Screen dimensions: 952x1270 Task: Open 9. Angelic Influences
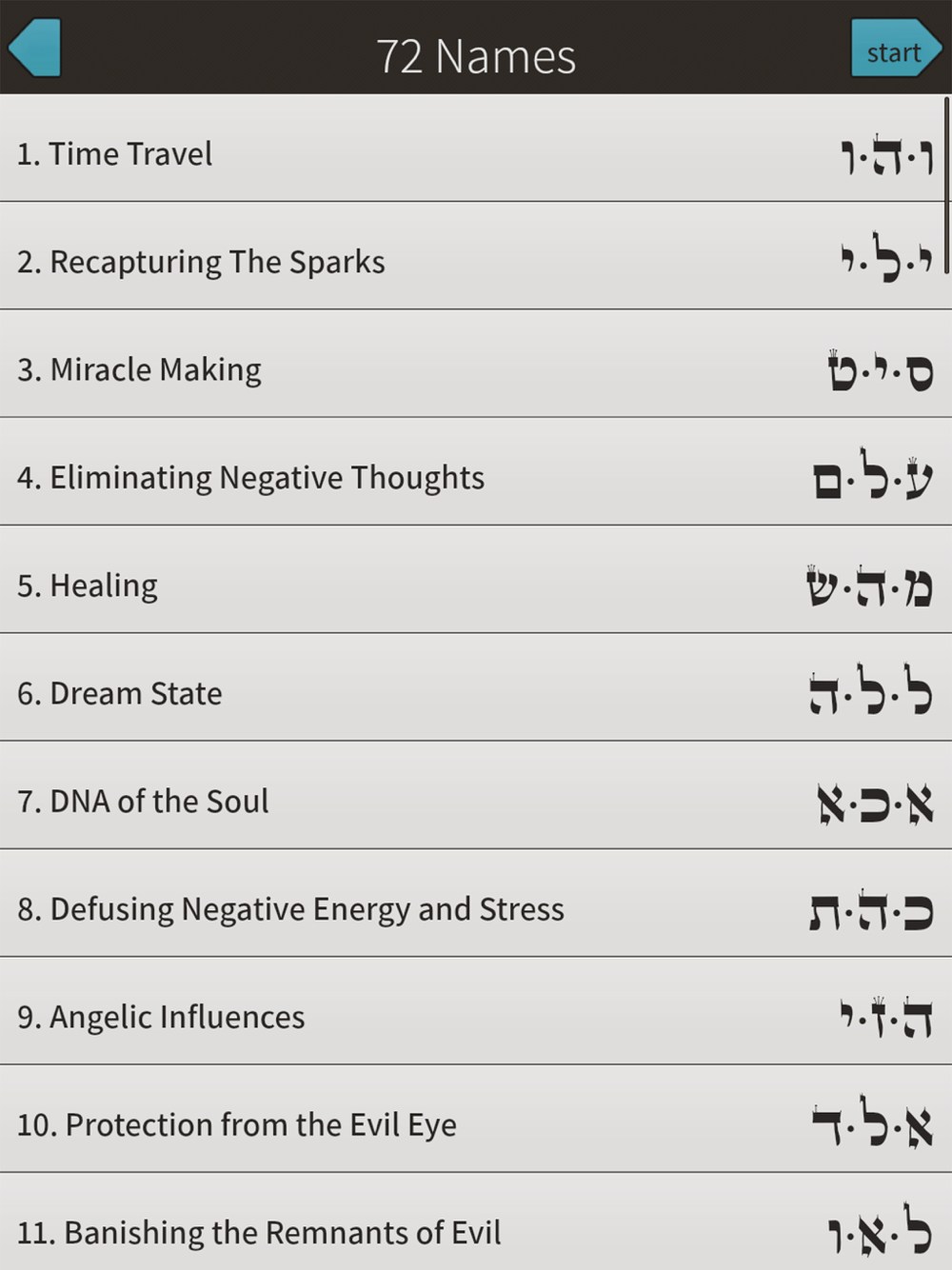point(161,1017)
